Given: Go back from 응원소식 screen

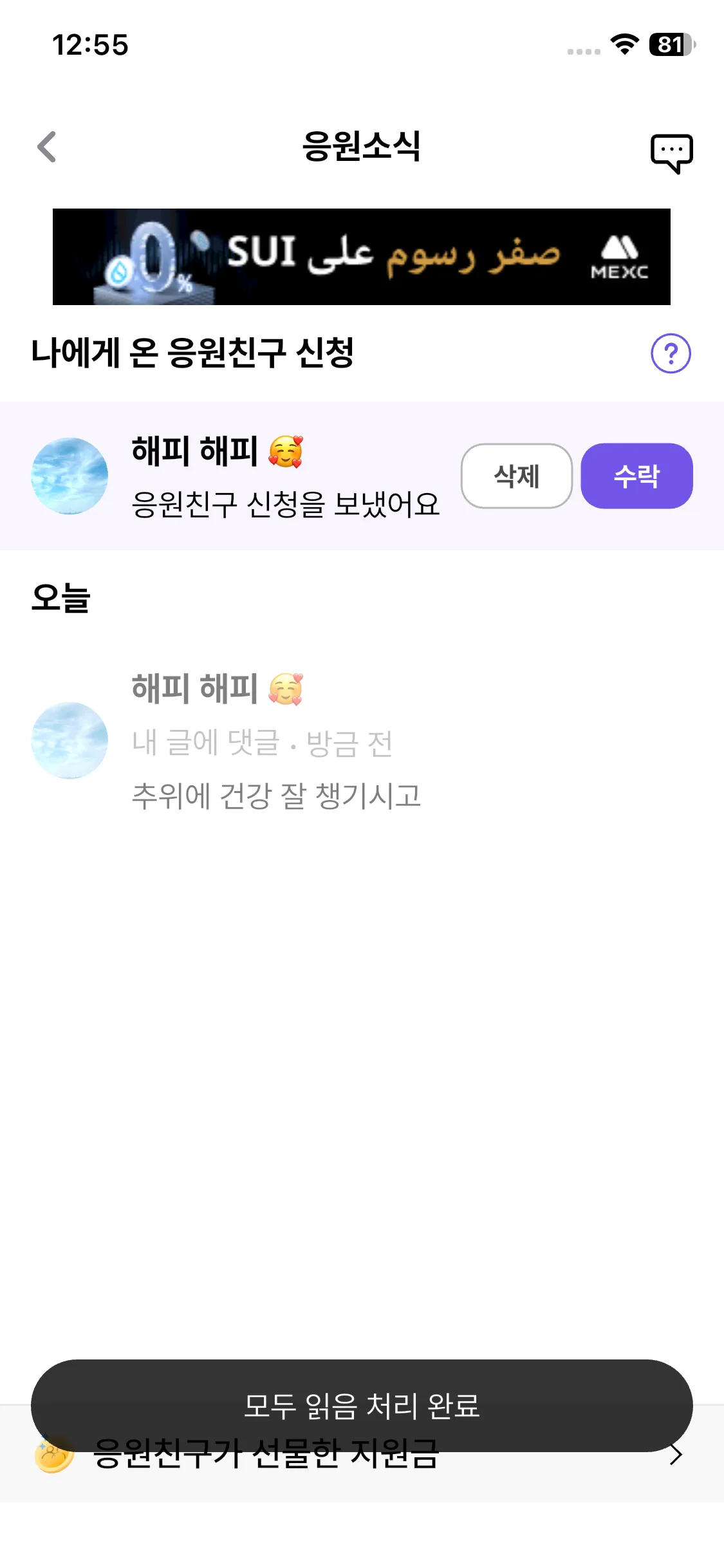Looking at the screenshot, I should (47, 147).
